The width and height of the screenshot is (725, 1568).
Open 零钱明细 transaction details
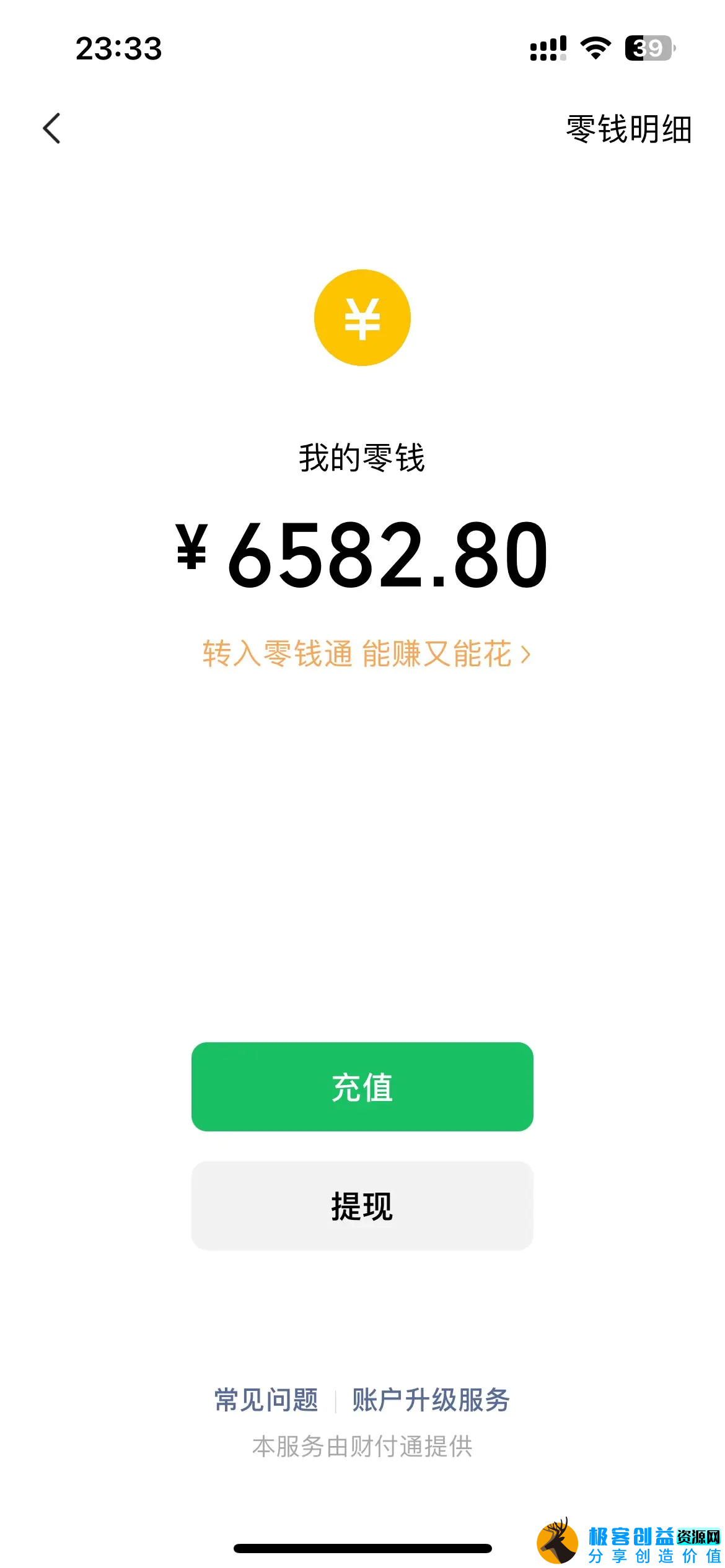(x=628, y=129)
